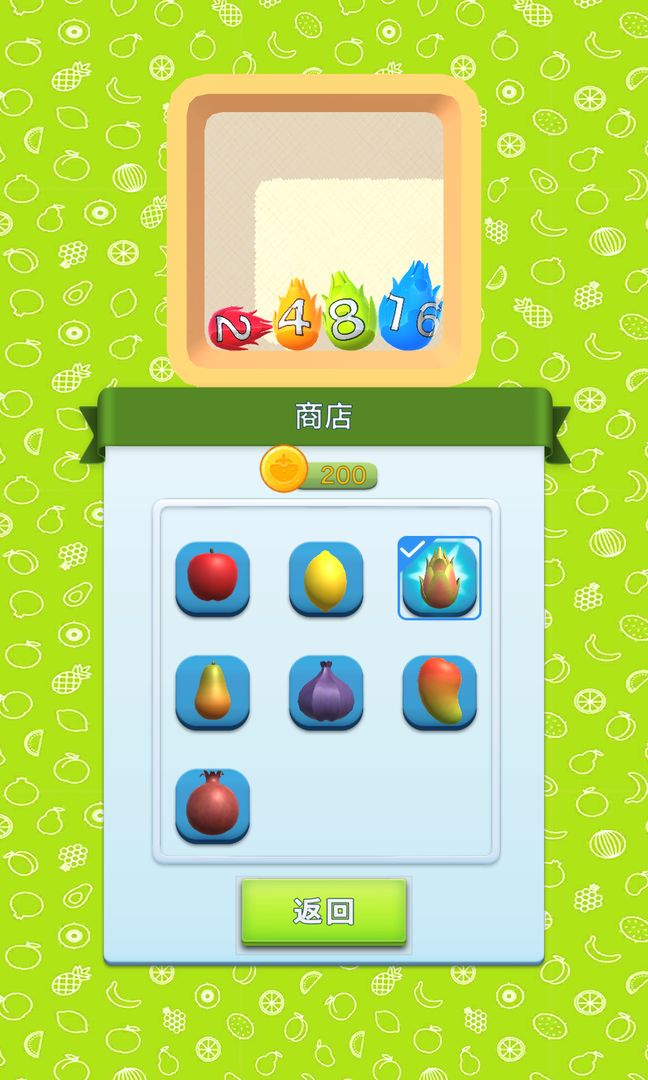648x1080 pixels.
Task: Pick the pomegranate skin
Action: click(212, 805)
